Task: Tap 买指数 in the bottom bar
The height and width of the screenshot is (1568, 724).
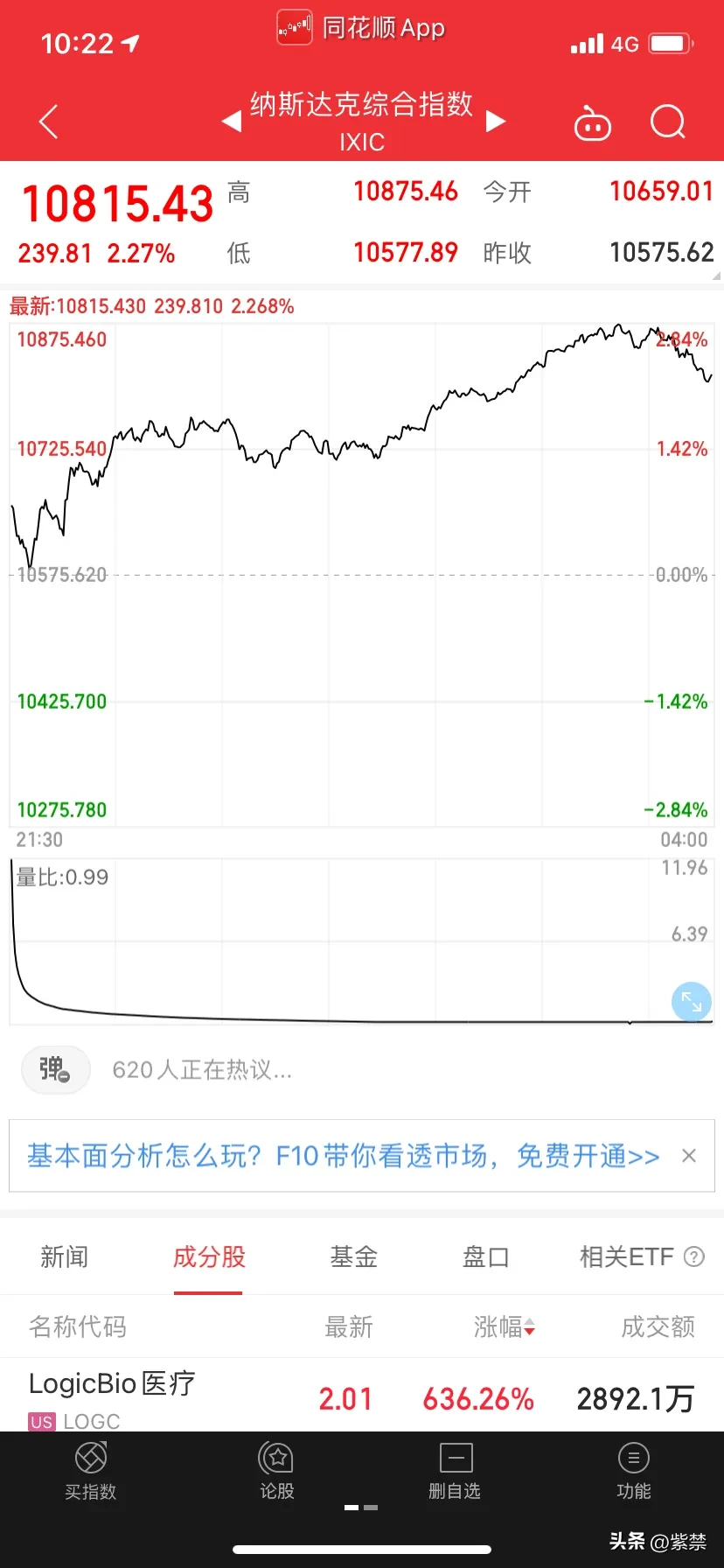Action: point(90,1473)
